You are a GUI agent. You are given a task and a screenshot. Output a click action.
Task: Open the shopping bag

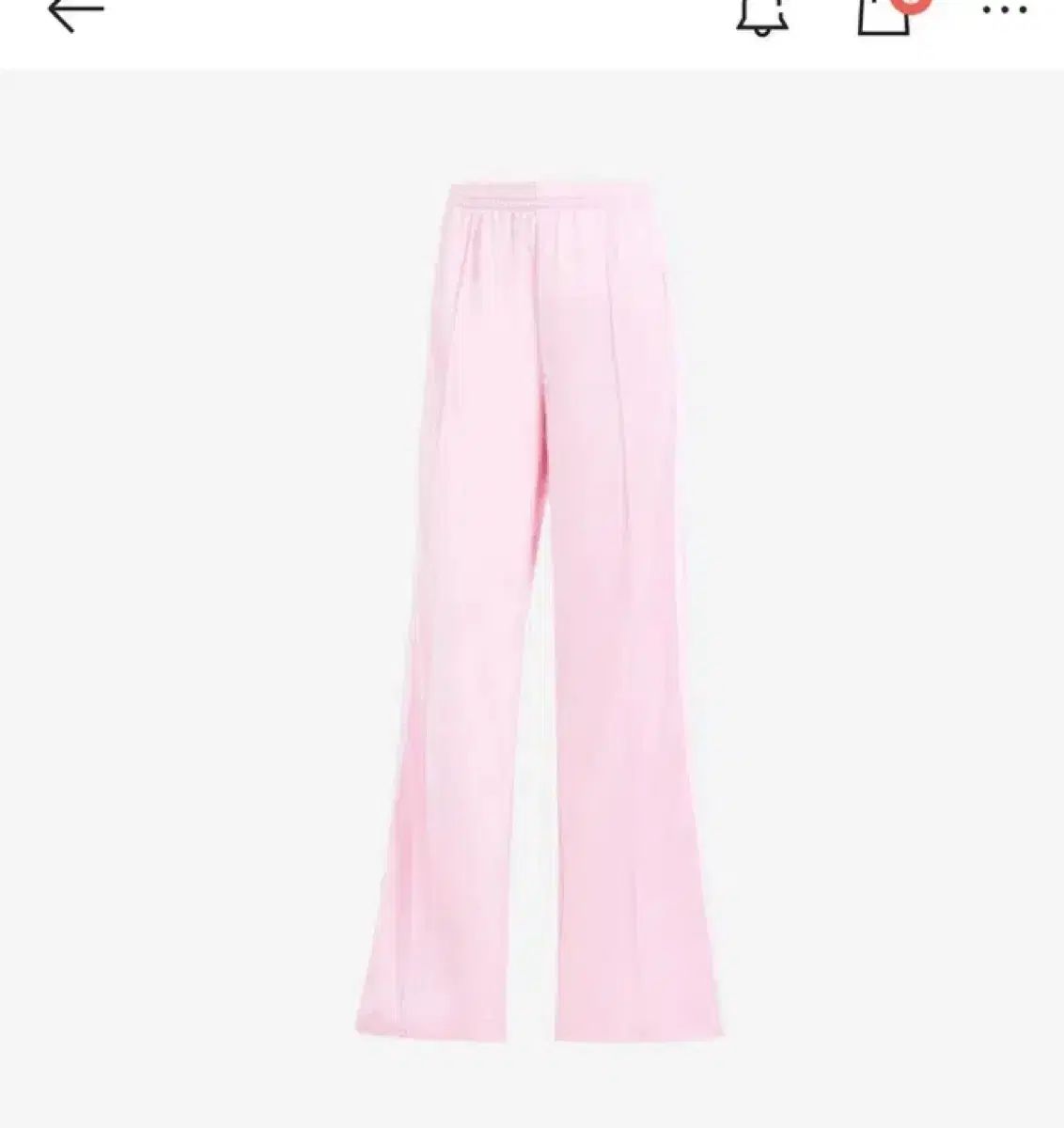tap(884, 16)
